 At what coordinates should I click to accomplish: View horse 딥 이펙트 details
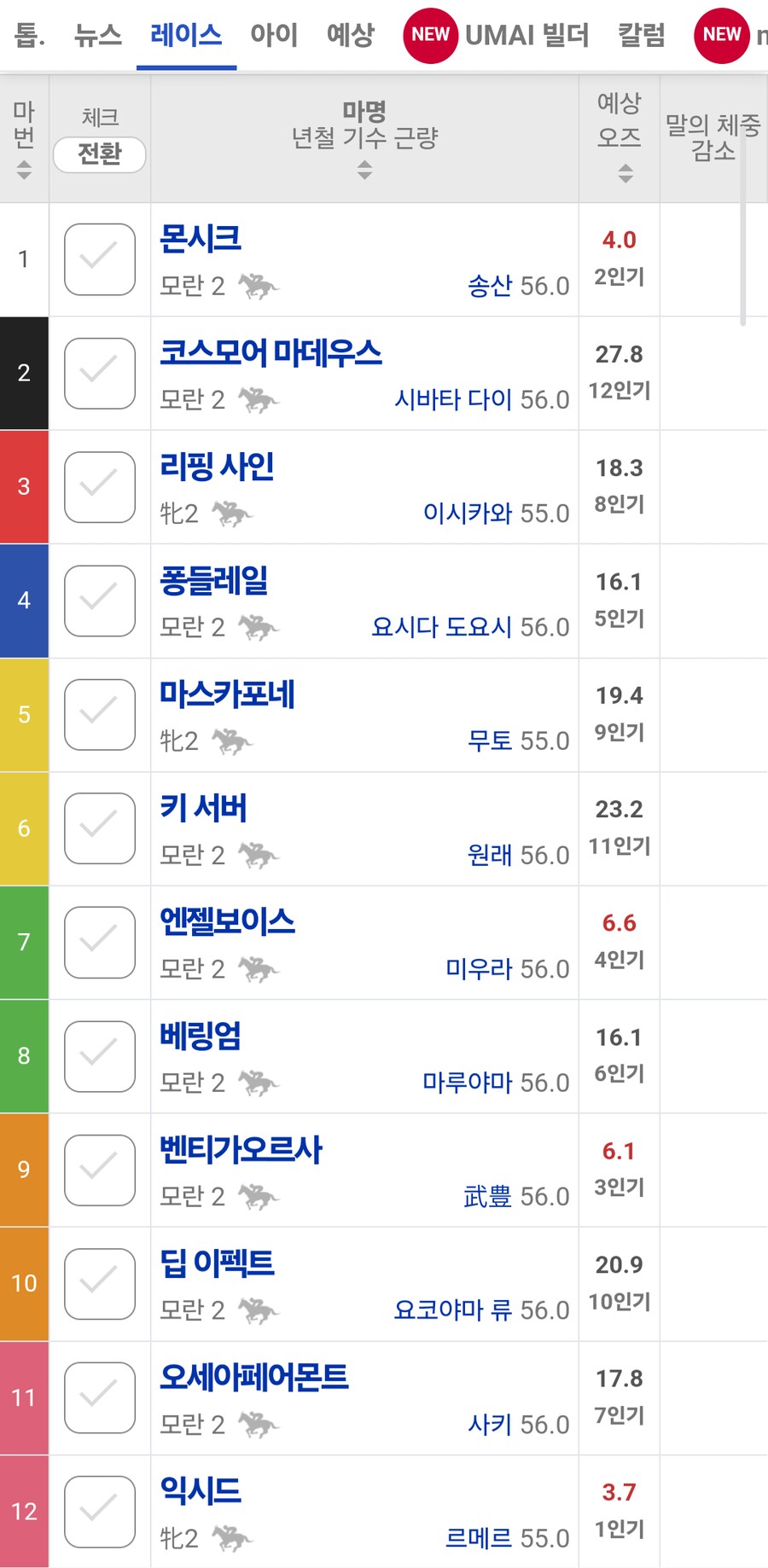click(218, 1263)
